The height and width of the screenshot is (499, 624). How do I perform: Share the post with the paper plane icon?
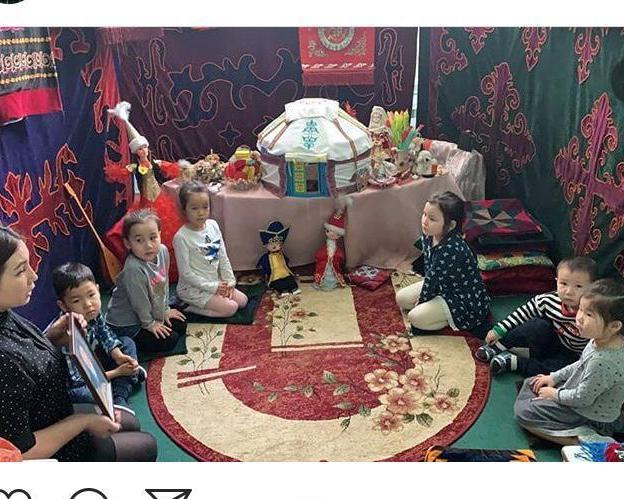167,494
